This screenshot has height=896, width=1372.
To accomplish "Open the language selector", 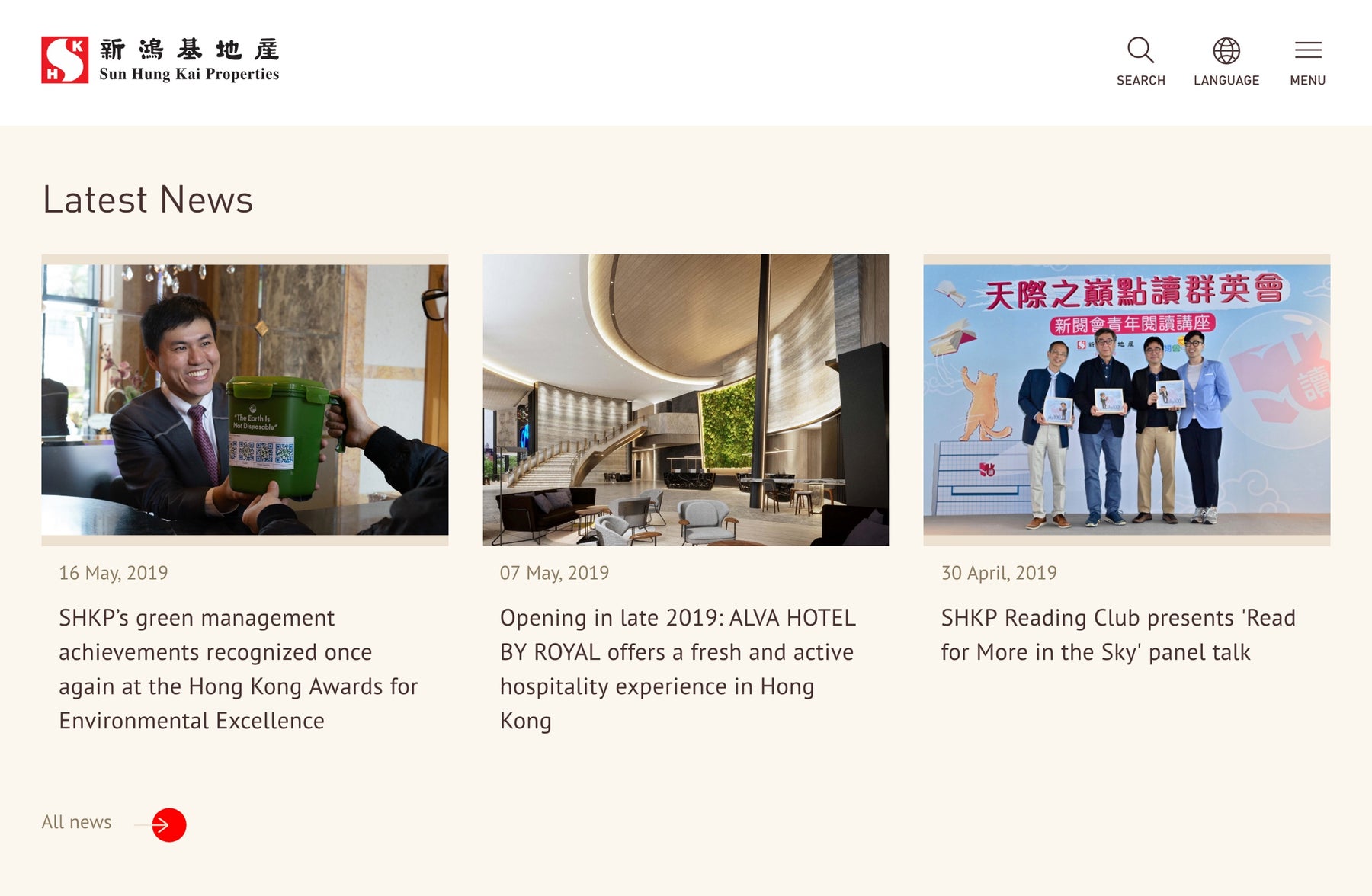I will pos(1226,61).
